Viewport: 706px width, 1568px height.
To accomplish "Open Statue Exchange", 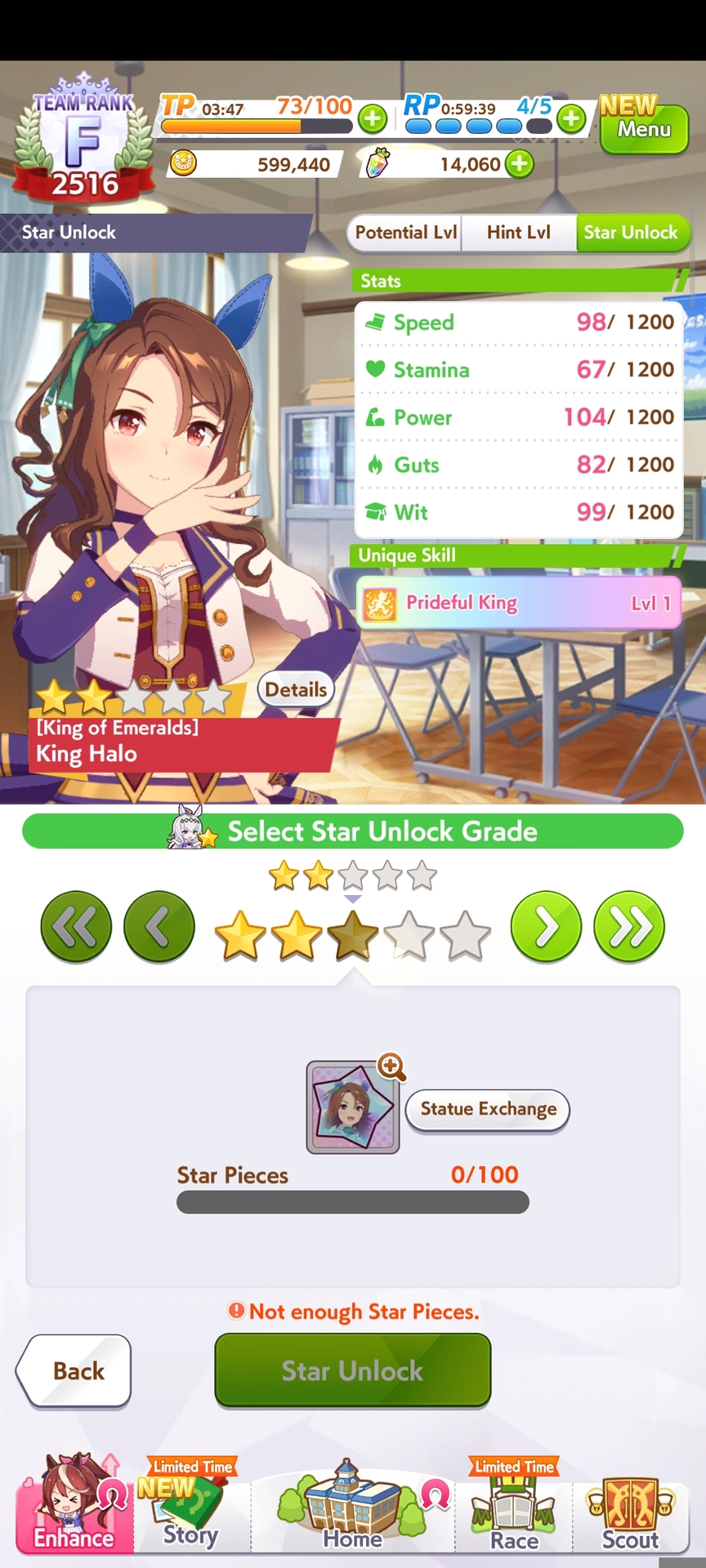I will coord(488,1109).
